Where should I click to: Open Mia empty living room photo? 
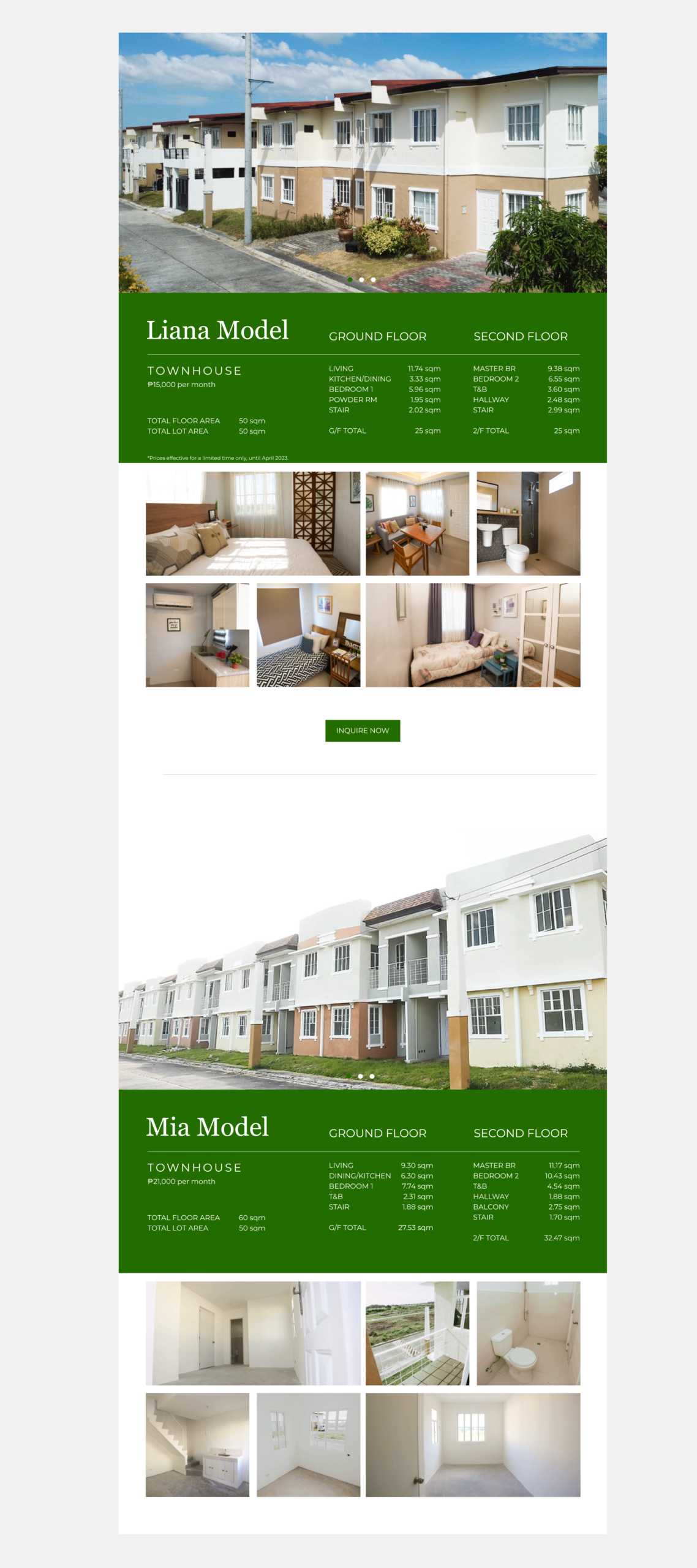tap(252, 1333)
